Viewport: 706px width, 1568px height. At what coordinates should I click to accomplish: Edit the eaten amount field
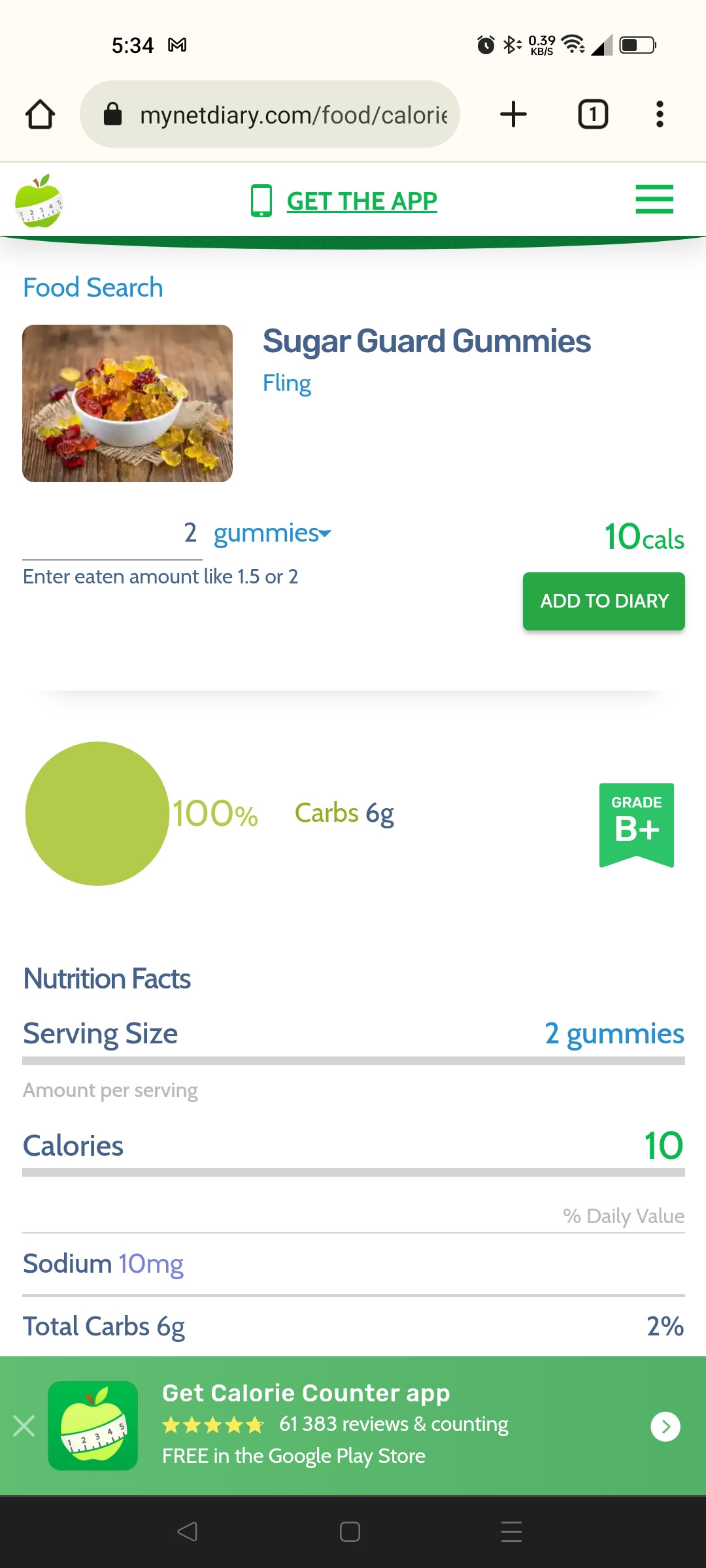[x=112, y=534]
